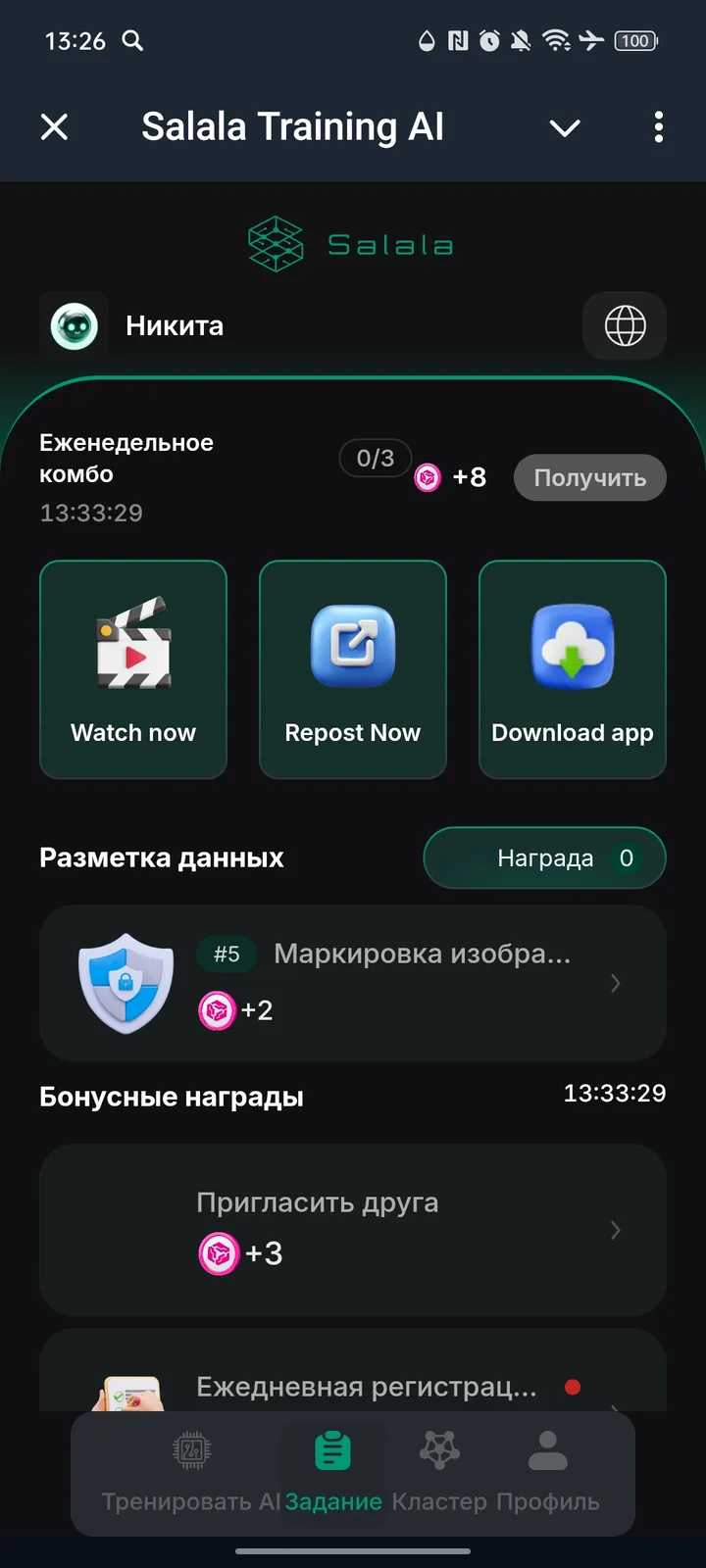Viewport: 706px width, 1568px height.
Task: Tap the pink token icon beside +8
Action: click(x=429, y=477)
